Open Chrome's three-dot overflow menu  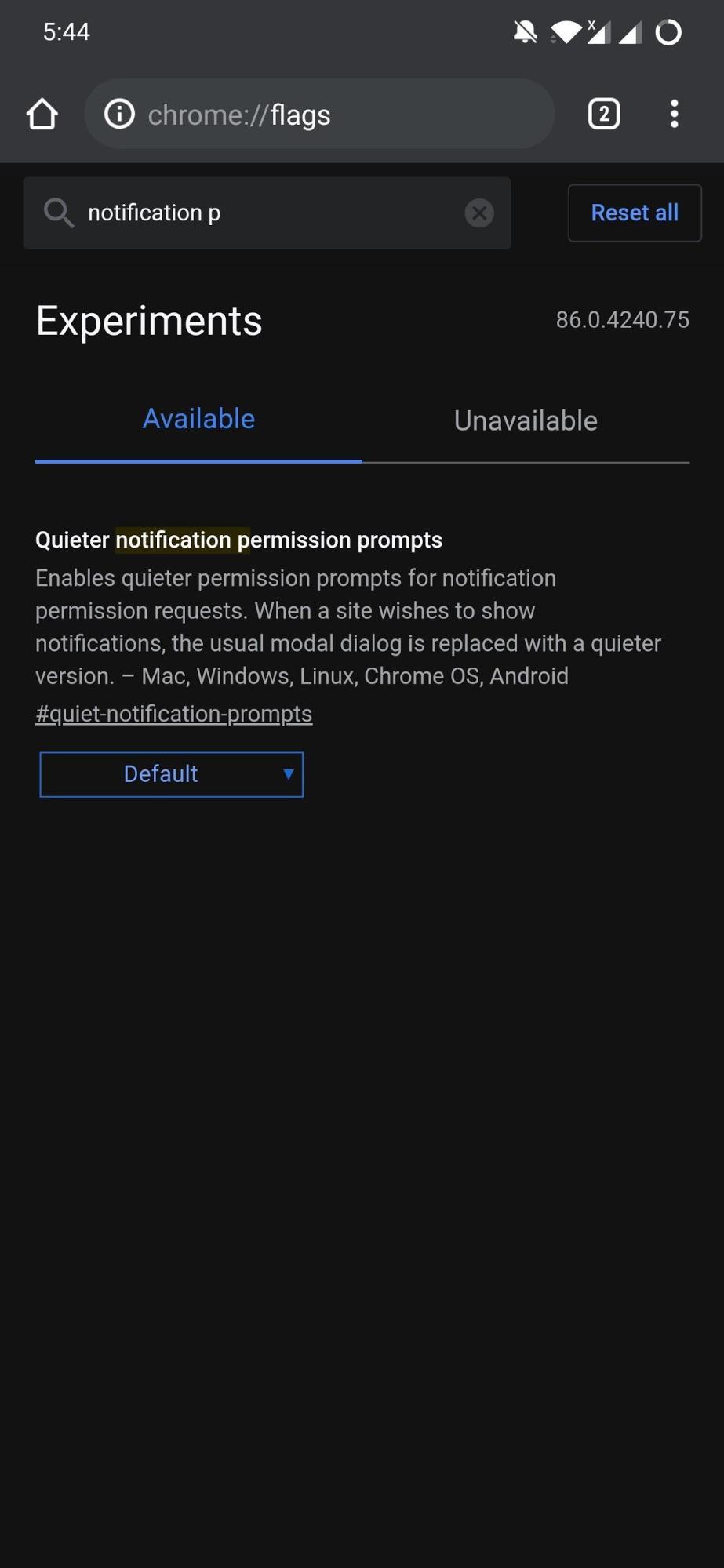[675, 115]
